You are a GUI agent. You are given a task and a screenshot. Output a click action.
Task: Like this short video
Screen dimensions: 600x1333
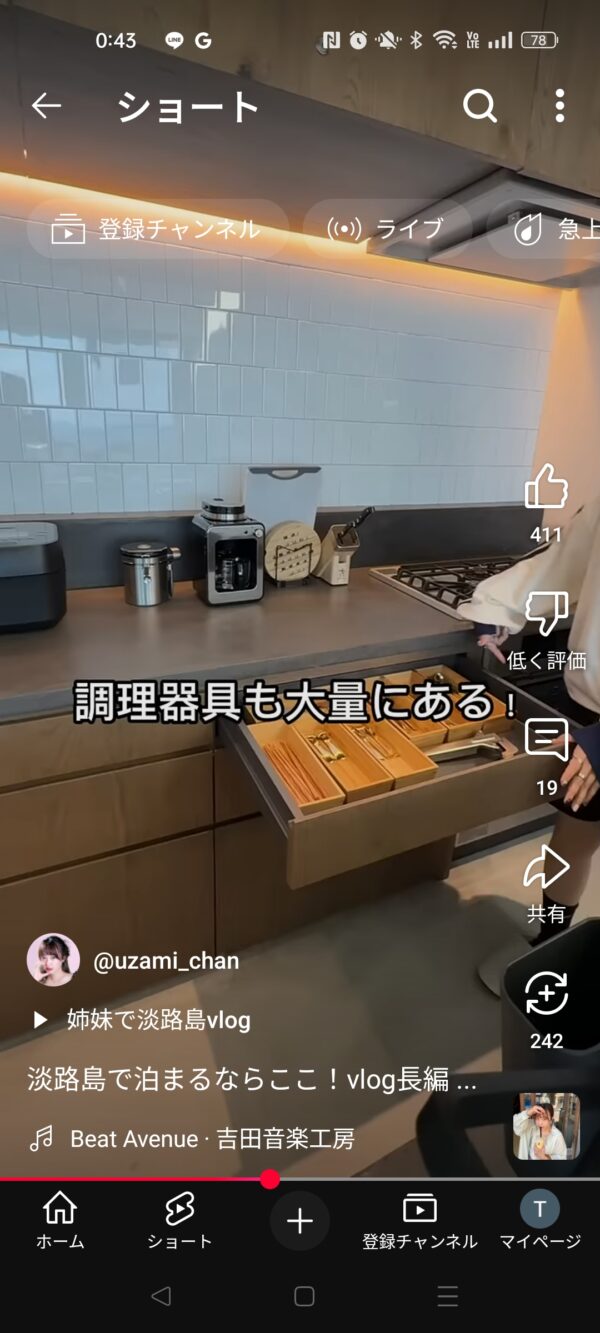546,488
